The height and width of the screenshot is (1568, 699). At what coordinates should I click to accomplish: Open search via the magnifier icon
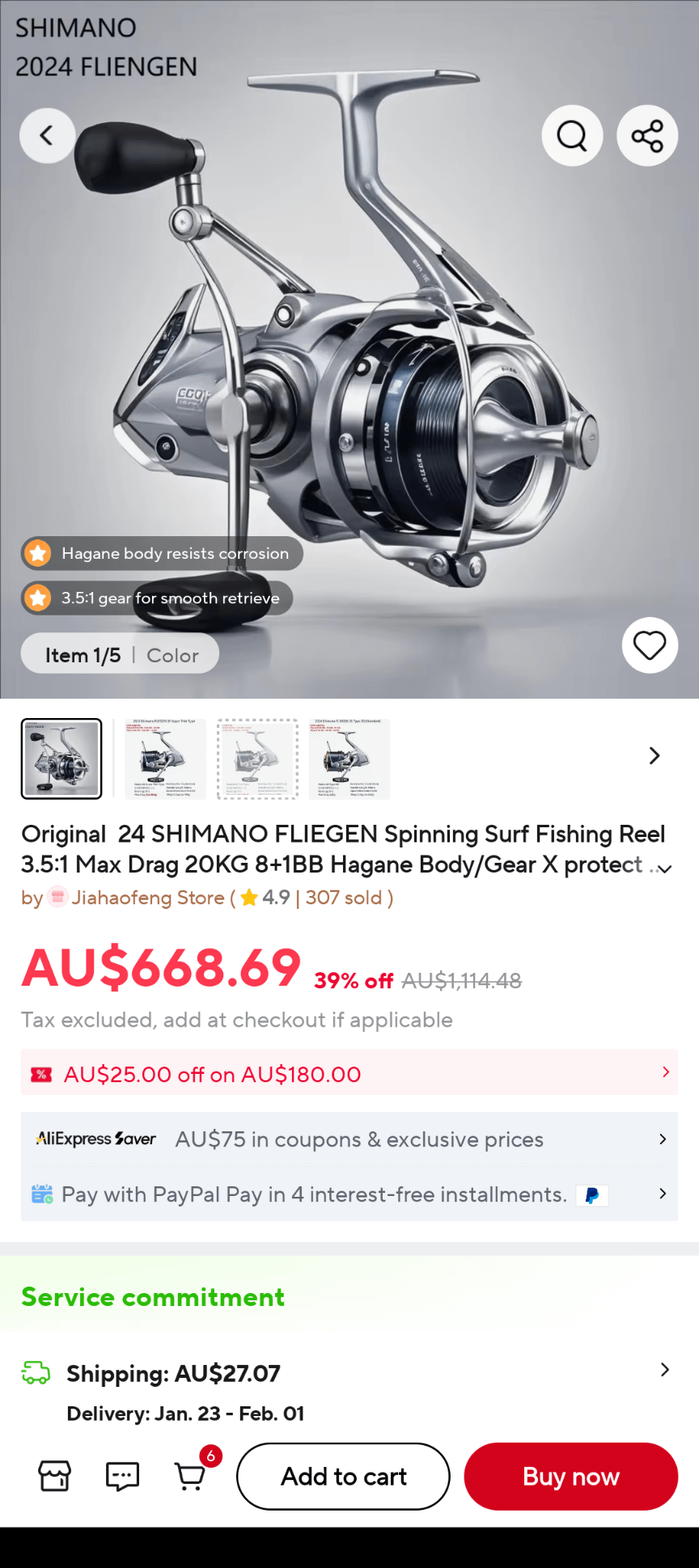point(572,136)
